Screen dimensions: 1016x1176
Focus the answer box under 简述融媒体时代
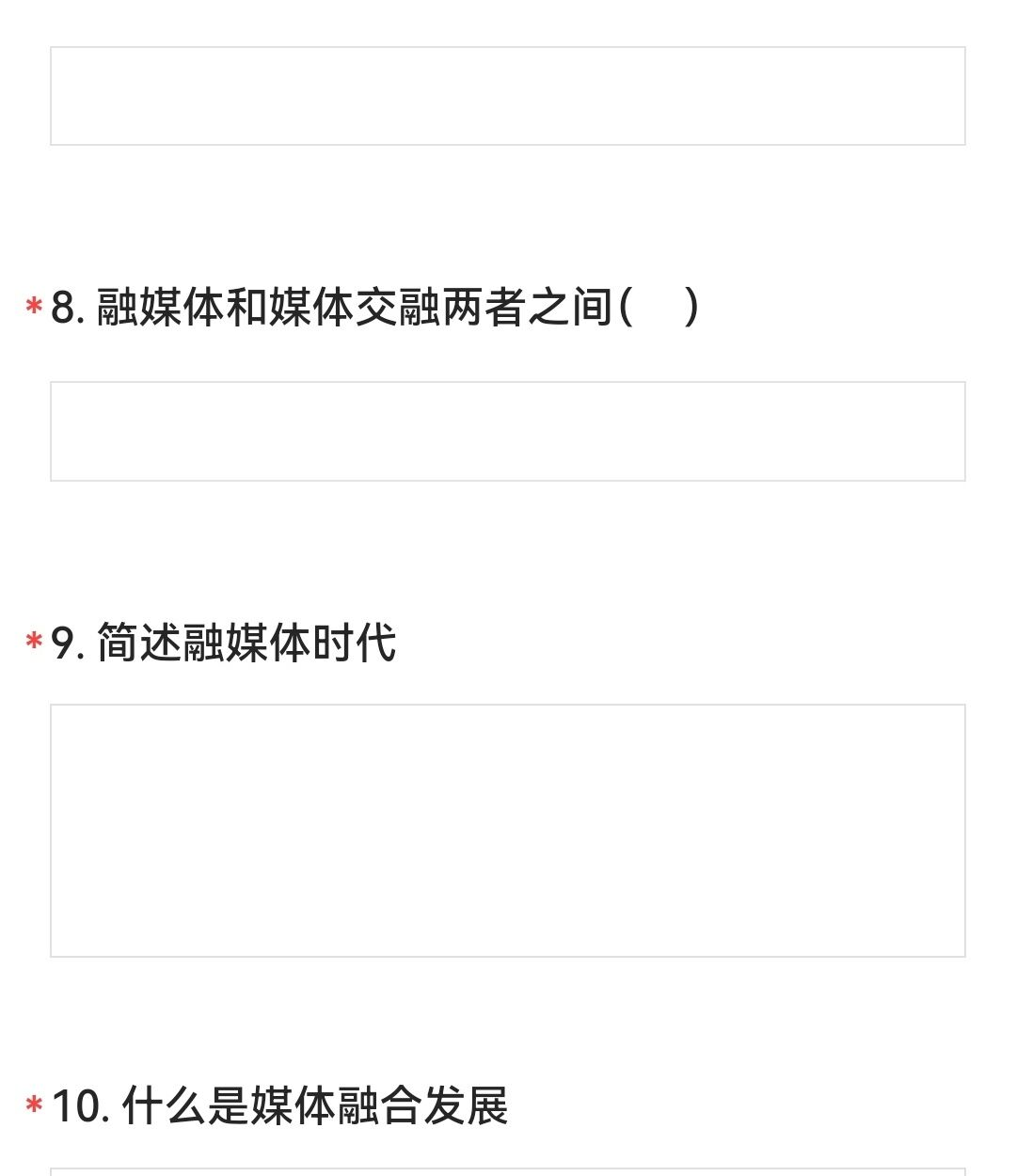508,831
